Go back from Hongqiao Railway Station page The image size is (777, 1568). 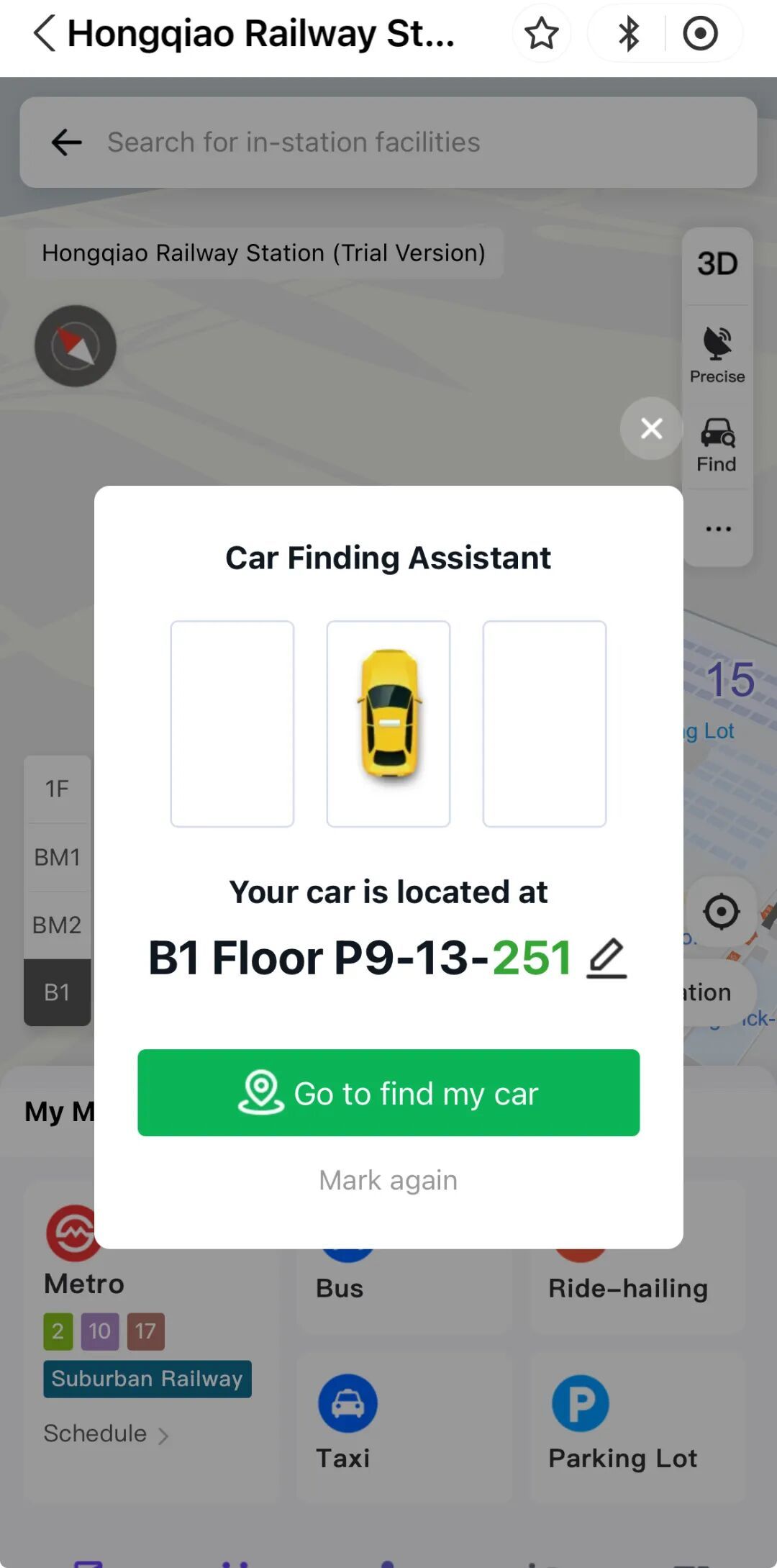44,34
